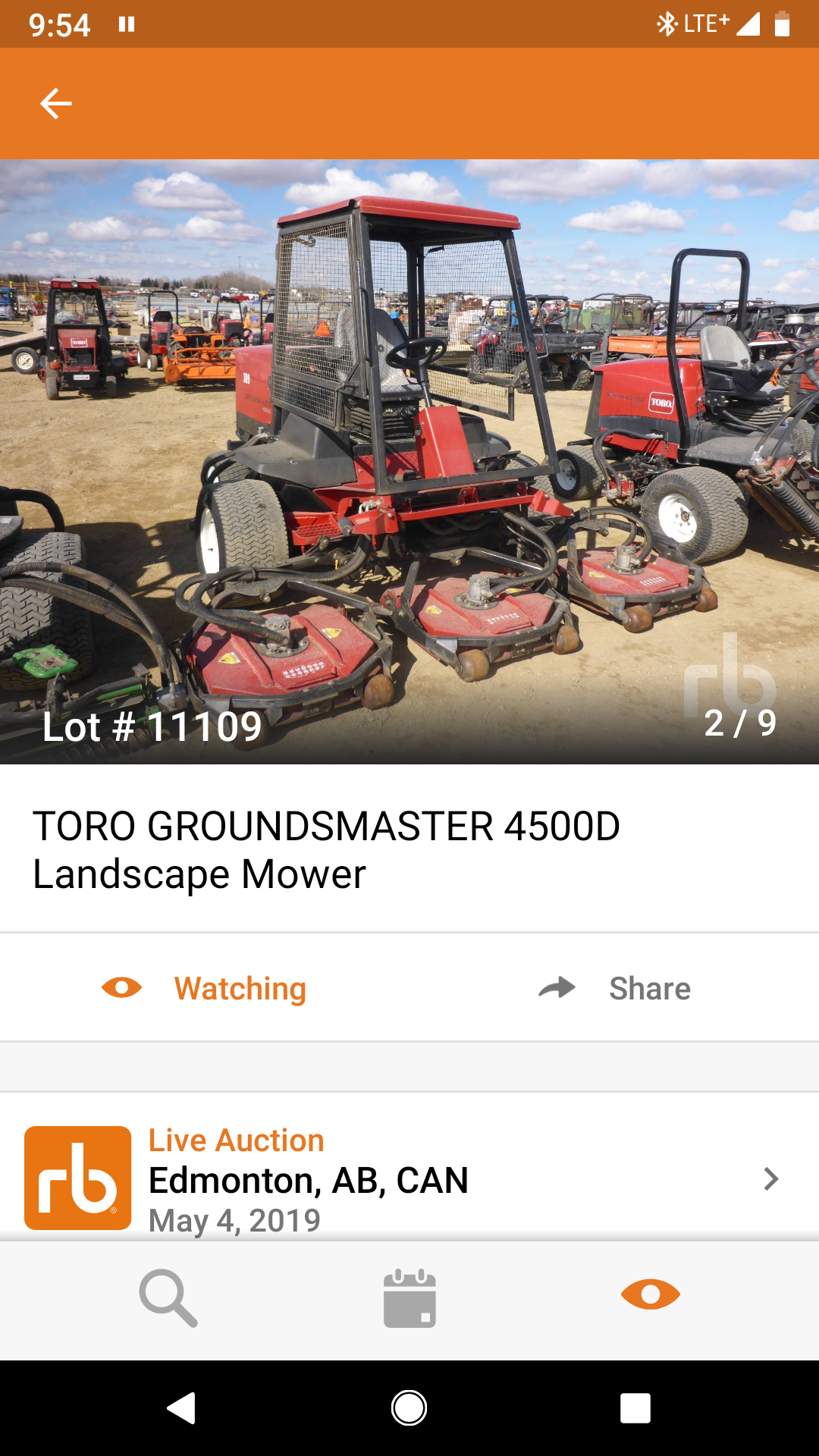Tap the system home button

click(x=409, y=1408)
